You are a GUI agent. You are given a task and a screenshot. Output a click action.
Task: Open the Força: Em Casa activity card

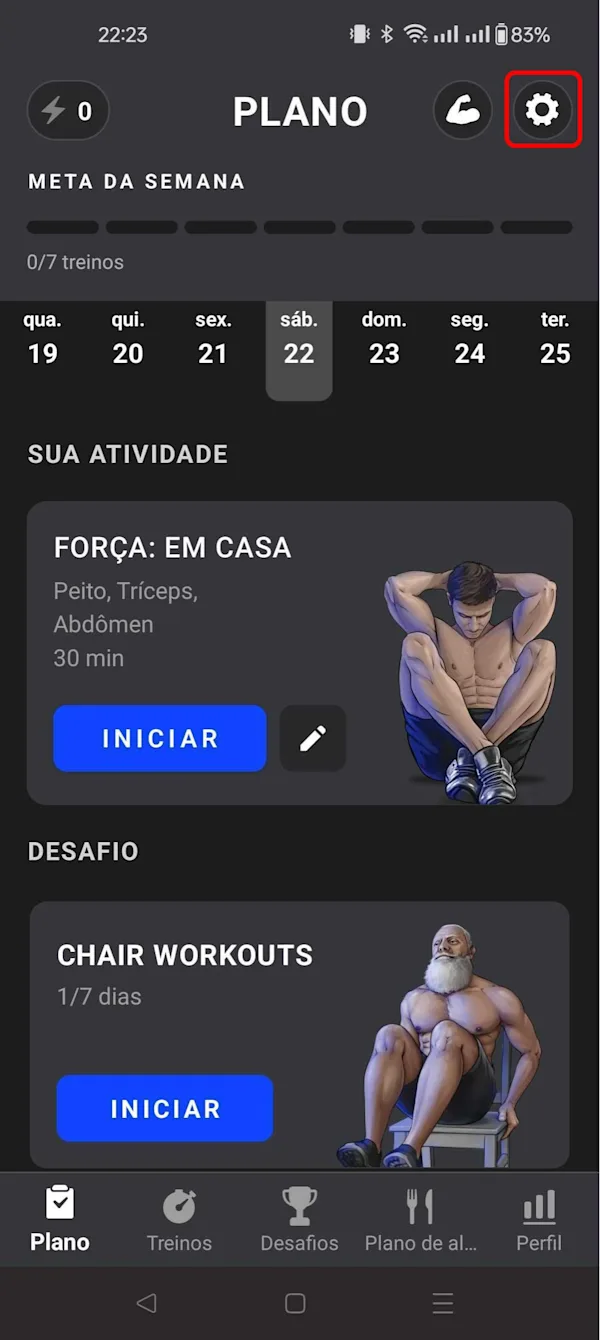click(300, 653)
